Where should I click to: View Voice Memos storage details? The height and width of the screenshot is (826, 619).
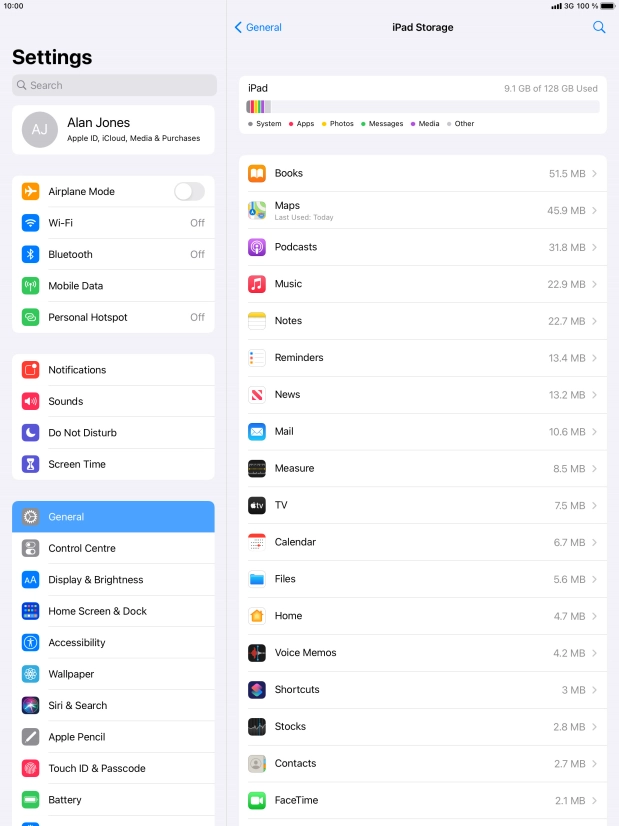tap(422, 652)
